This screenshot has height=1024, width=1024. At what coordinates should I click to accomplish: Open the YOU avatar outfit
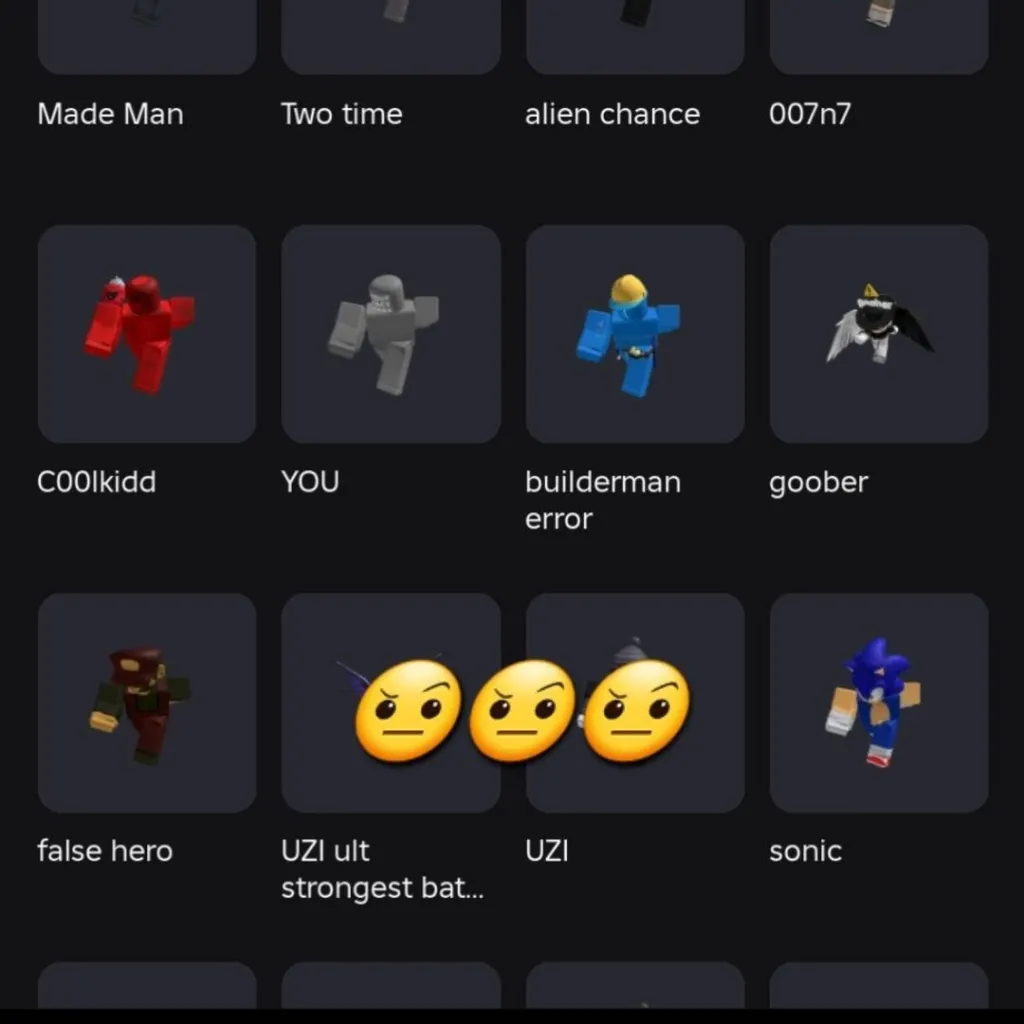tap(391, 334)
